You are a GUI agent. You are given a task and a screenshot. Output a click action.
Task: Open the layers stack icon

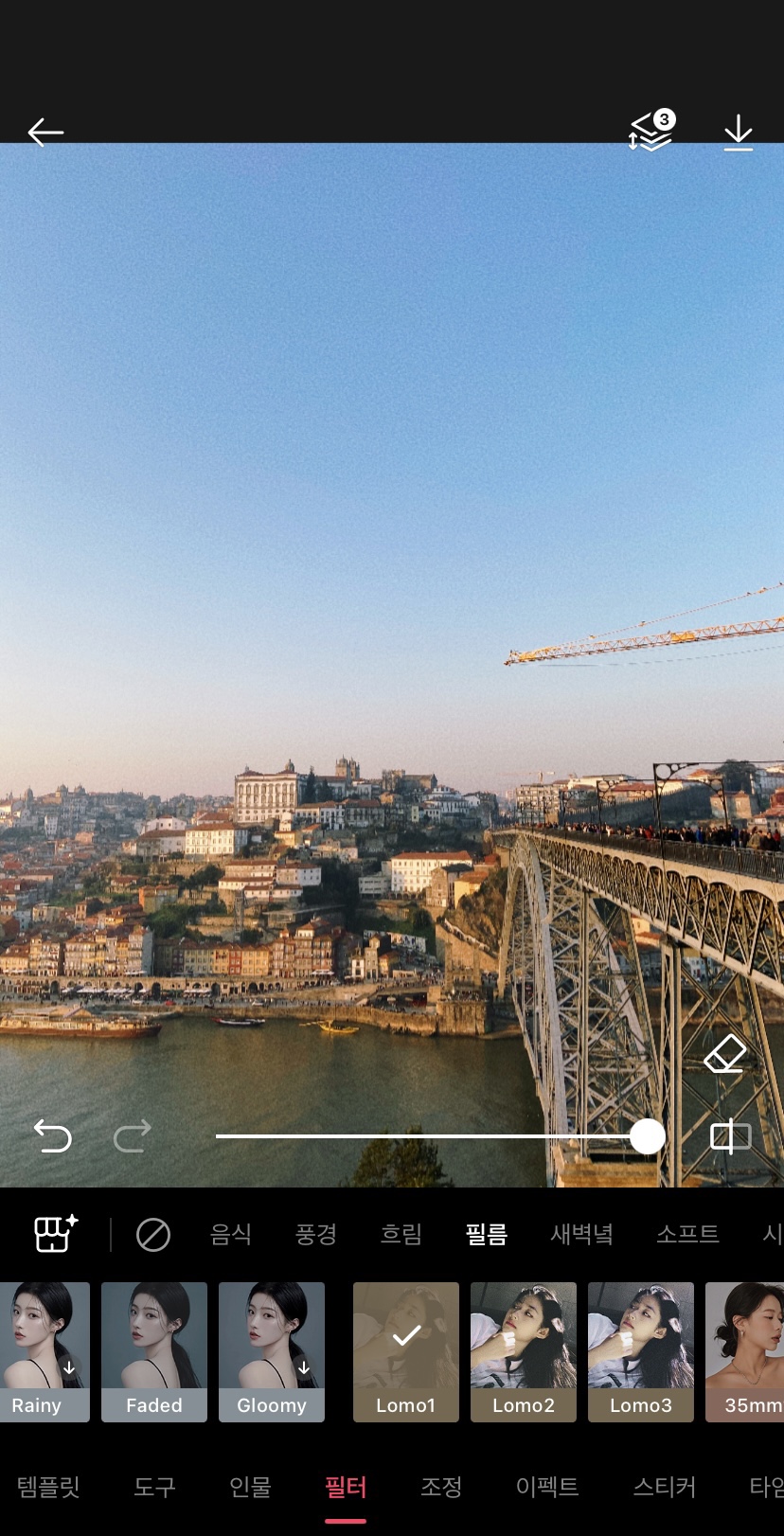tap(651, 132)
